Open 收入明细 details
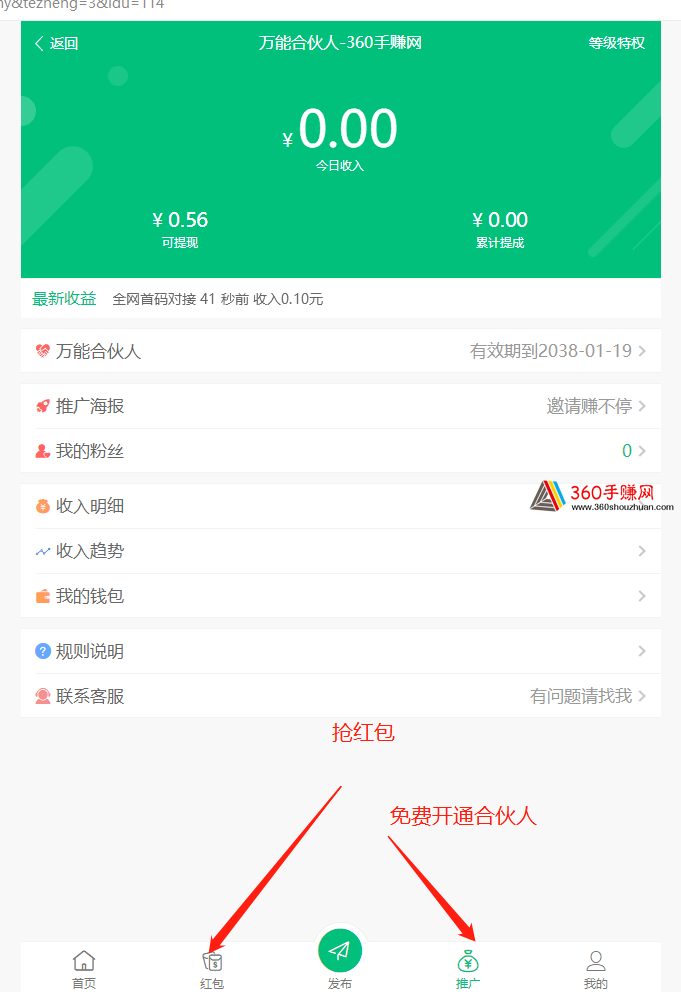The image size is (681, 992). coord(280,506)
